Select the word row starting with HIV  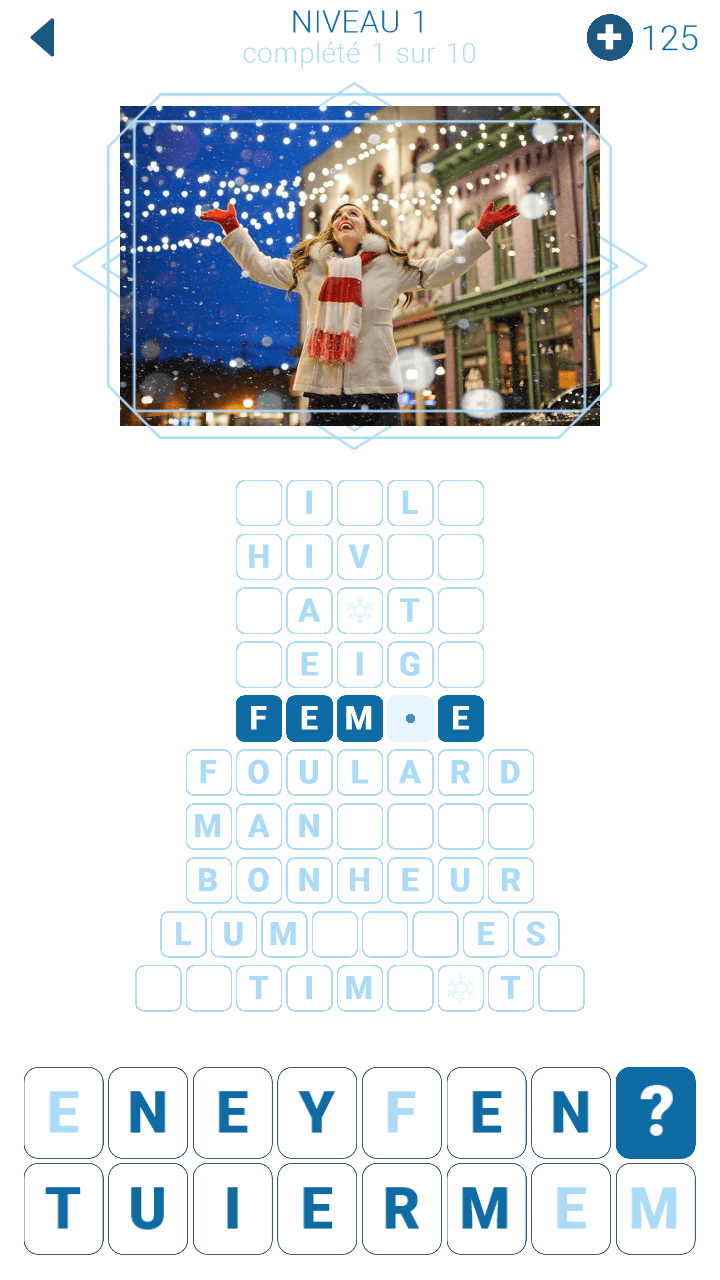[360, 557]
